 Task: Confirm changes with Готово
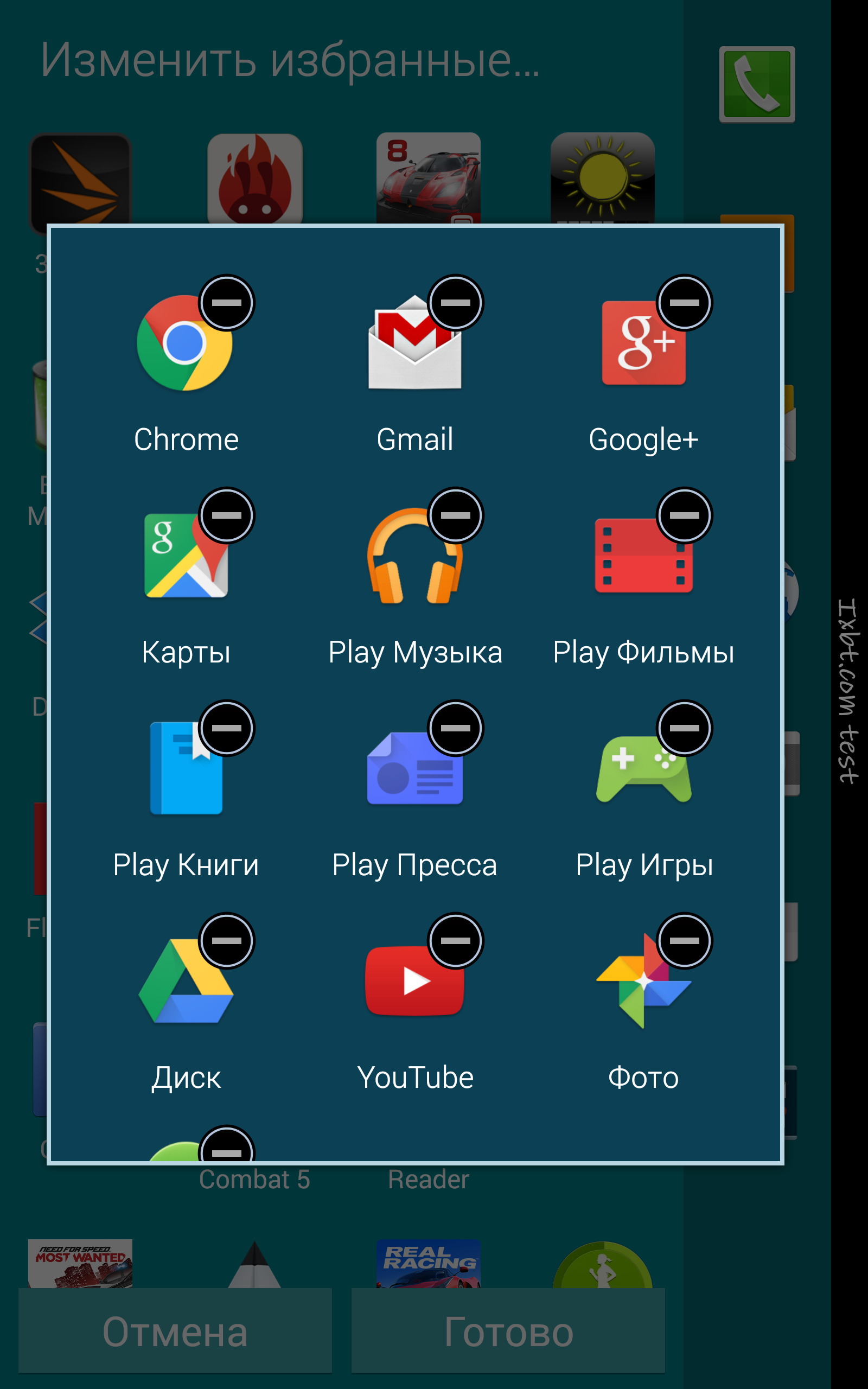click(x=508, y=1330)
